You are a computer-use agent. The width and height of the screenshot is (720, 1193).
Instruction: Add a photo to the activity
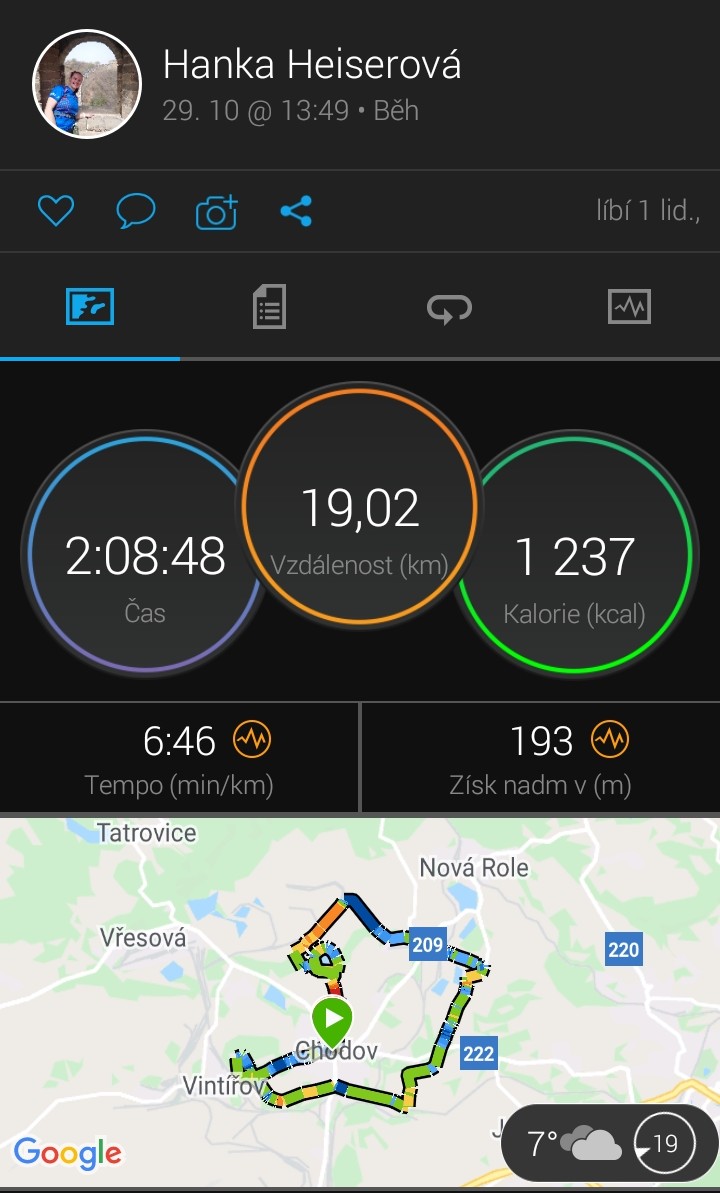217,212
